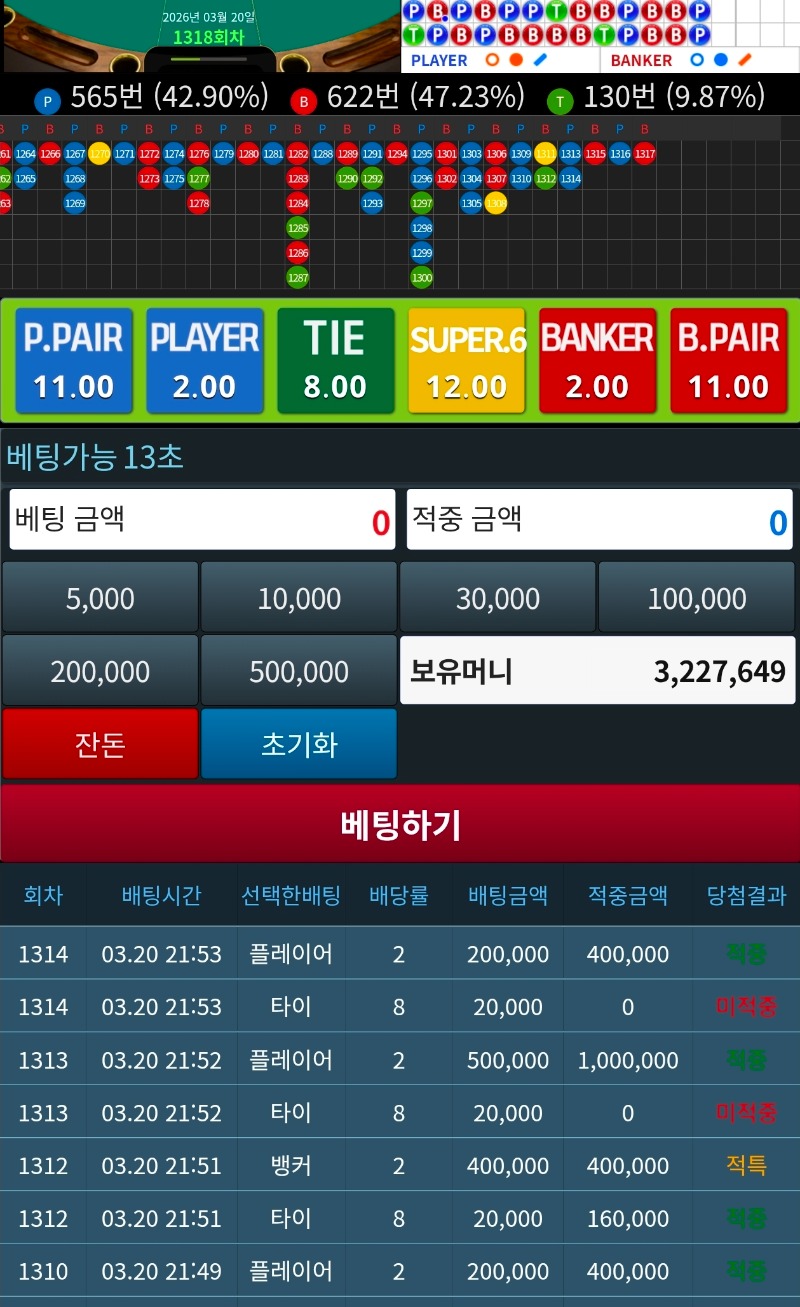Tap the red 잔돈 button
Image resolution: width=800 pixels, height=1307 pixels.
click(x=100, y=744)
